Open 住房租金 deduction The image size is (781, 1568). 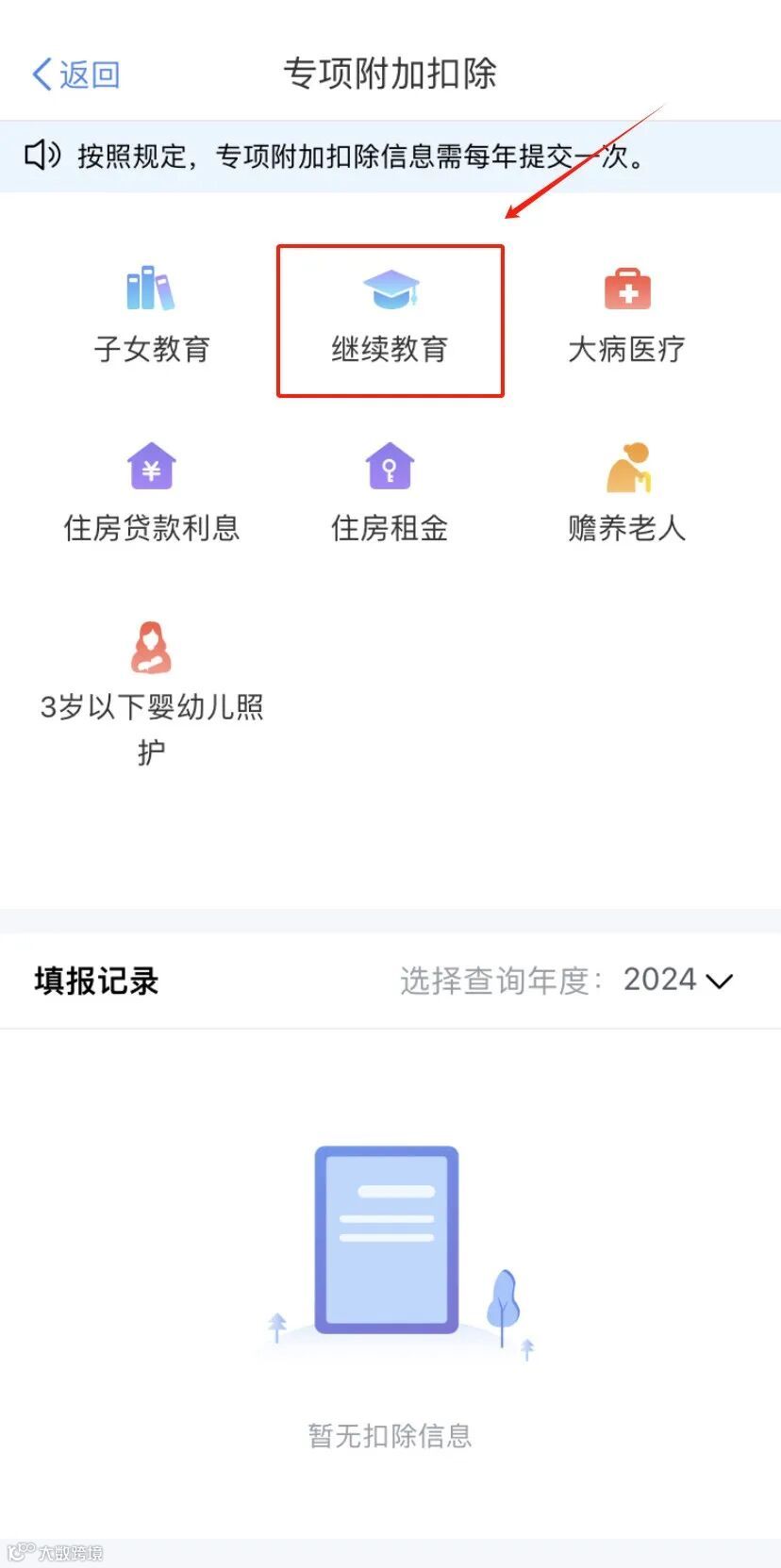[x=390, y=494]
